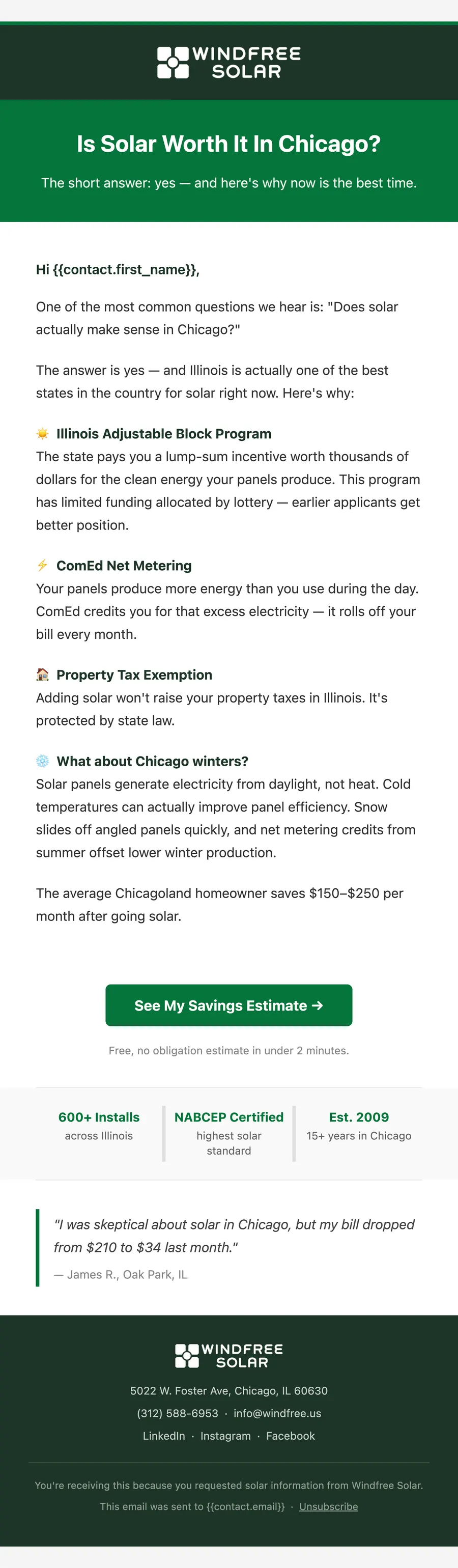Tap the See My Savings Estimate button
This screenshot has height=1568, width=458.
click(x=228, y=1005)
